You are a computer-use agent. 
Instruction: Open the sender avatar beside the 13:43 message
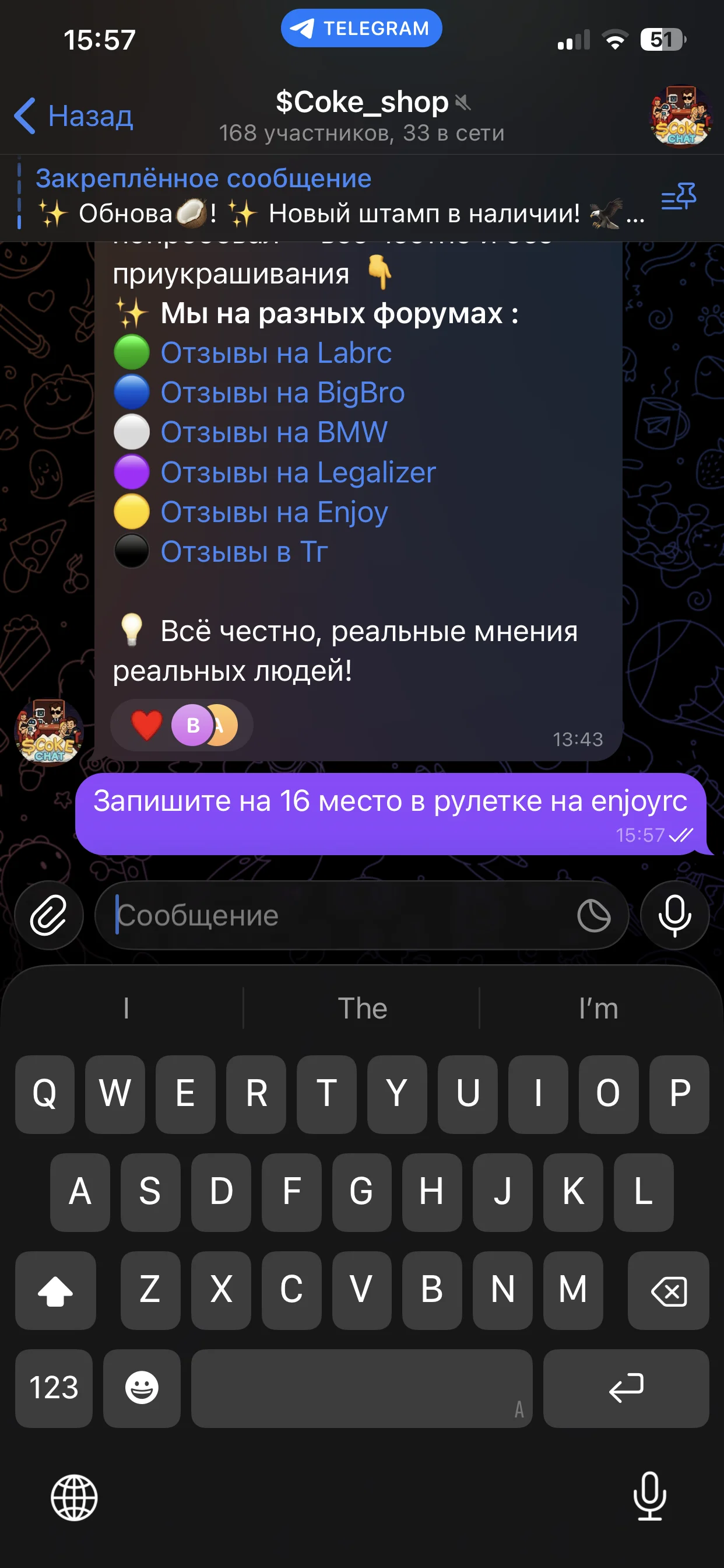click(48, 731)
